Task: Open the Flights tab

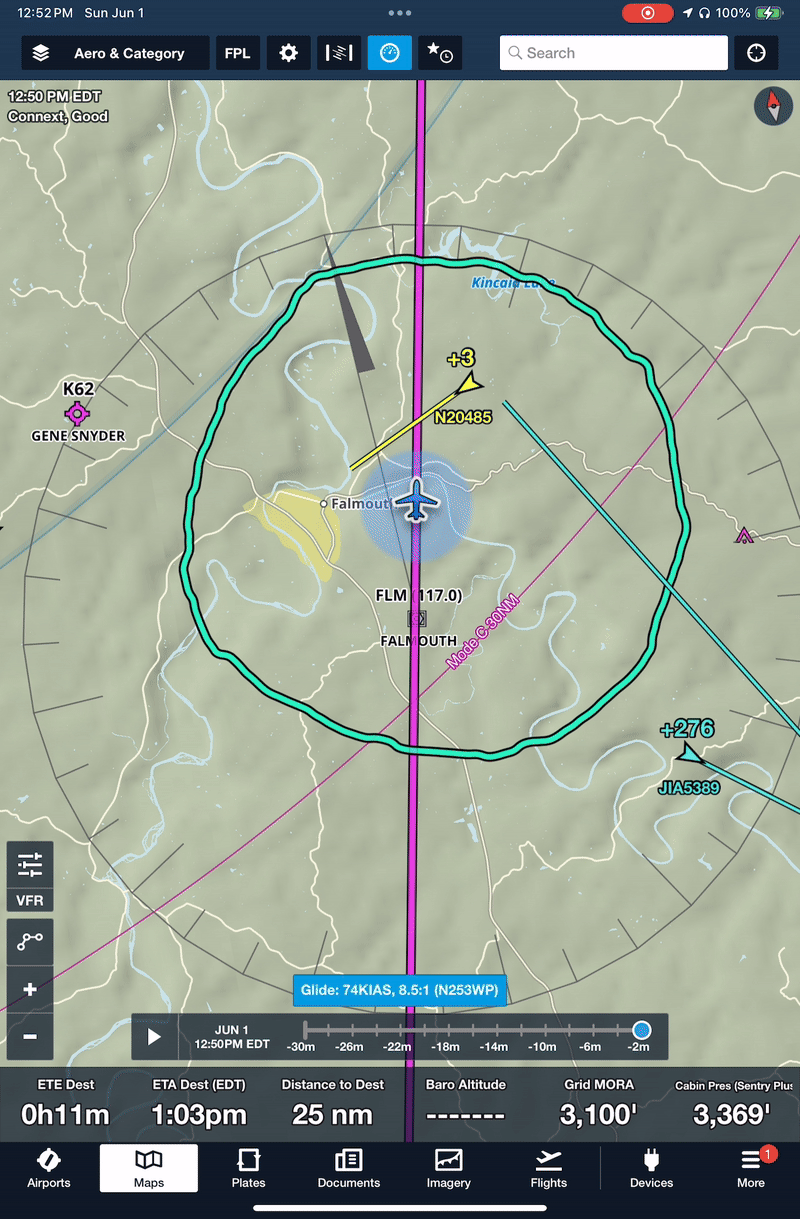Action: tap(548, 1168)
